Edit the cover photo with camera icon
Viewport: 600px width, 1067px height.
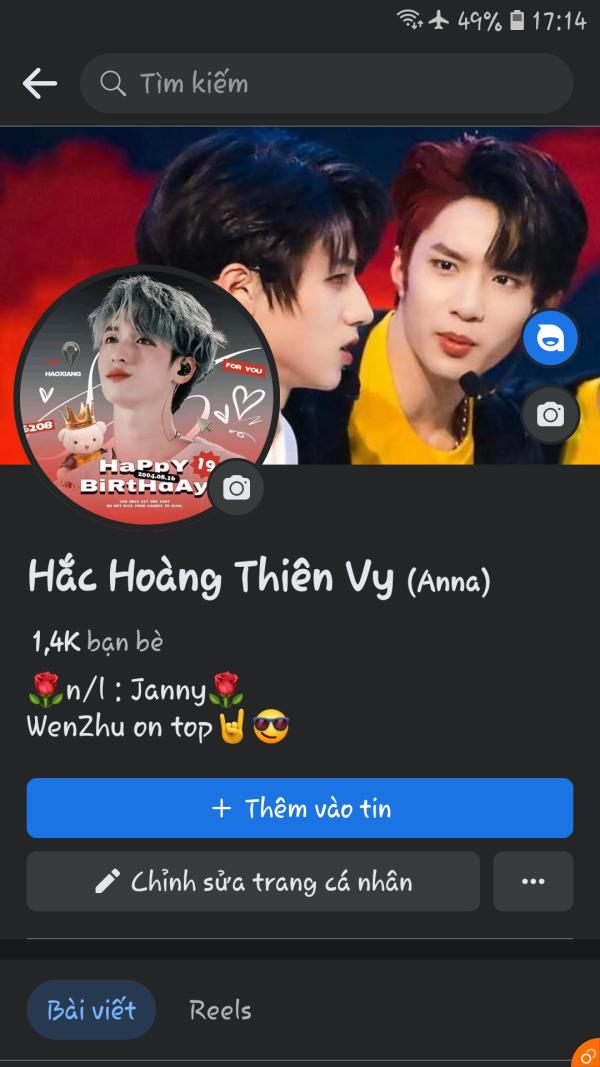[x=550, y=414]
